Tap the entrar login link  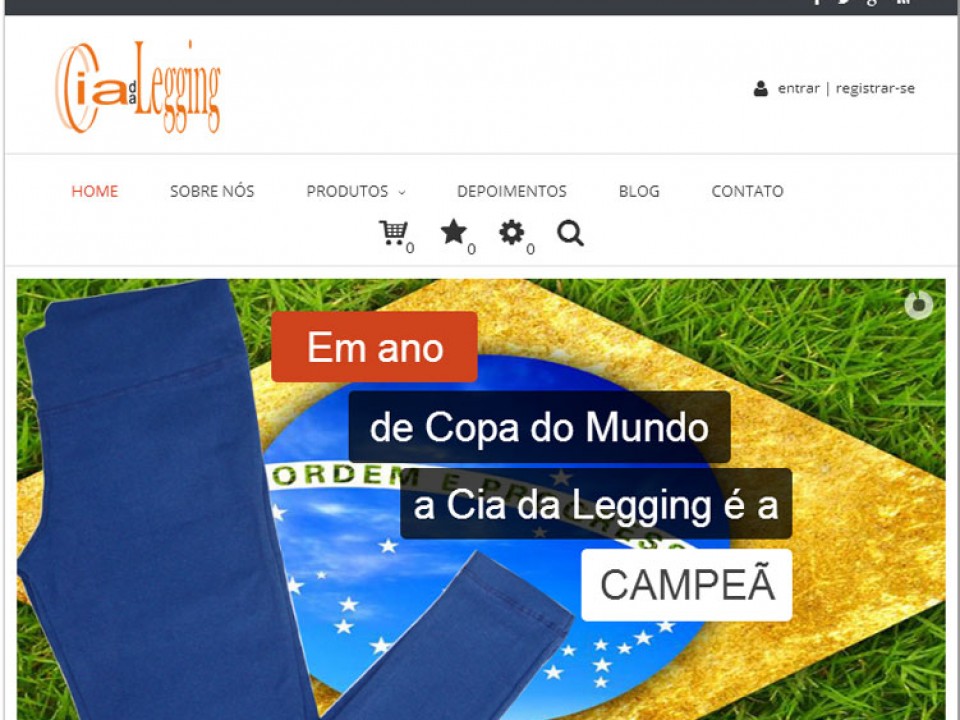pyautogui.click(x=798, y=89)
